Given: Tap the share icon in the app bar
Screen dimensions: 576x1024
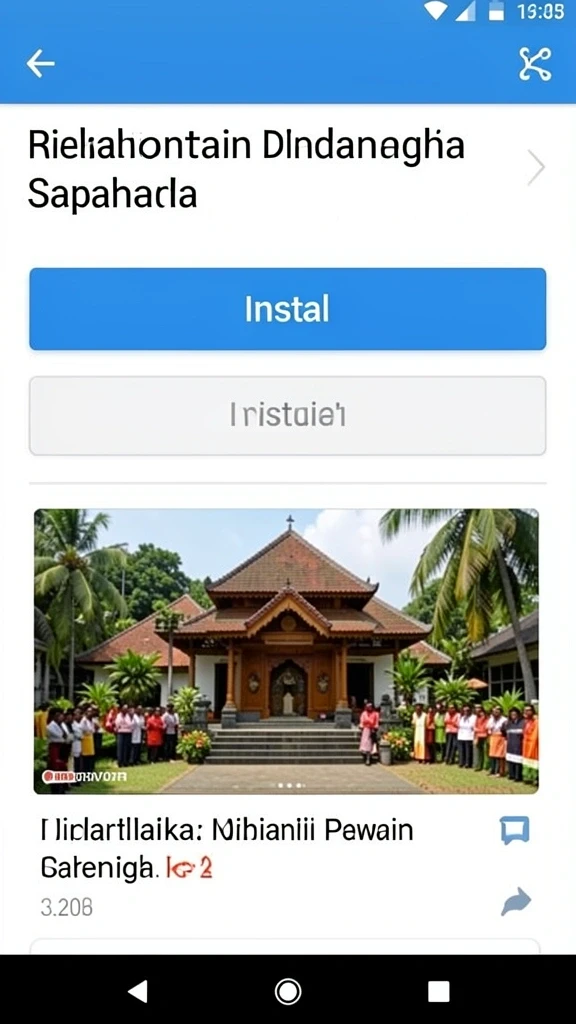Looking at the screenshot, I should [535, 64].
